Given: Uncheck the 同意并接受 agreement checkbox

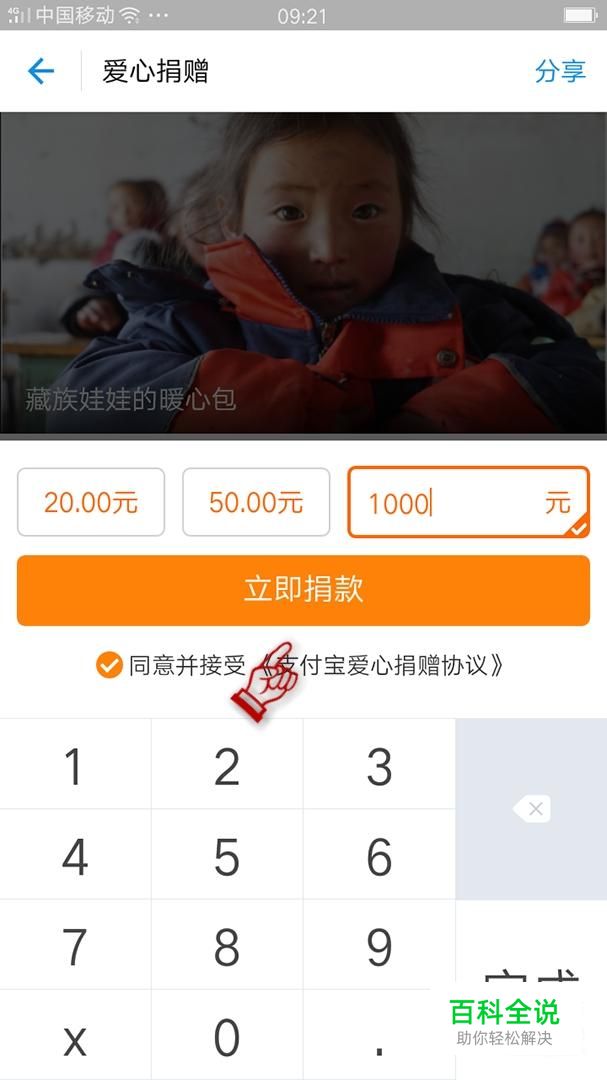Looking at the screenshot, I should pyautogui.click(x=108, y=665).
